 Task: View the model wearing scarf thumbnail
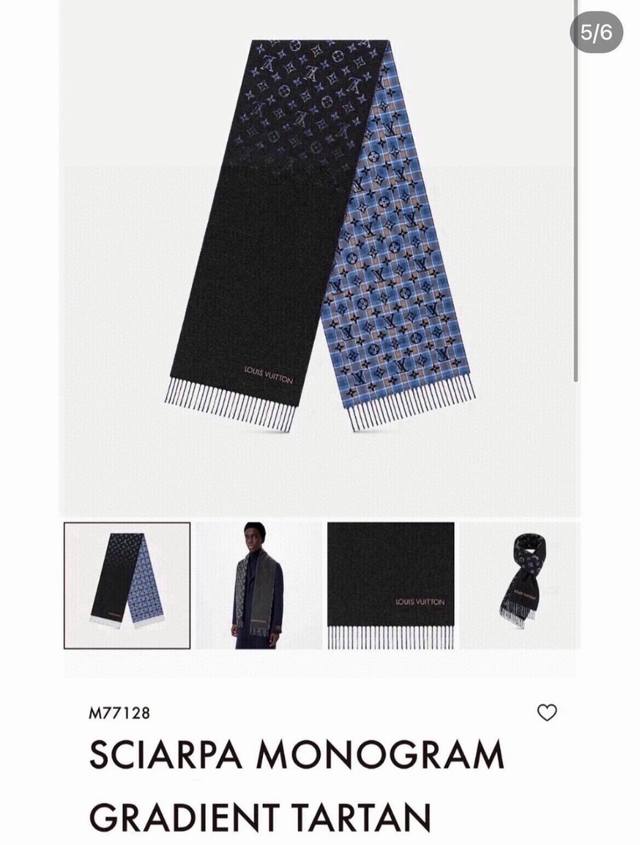258,585
